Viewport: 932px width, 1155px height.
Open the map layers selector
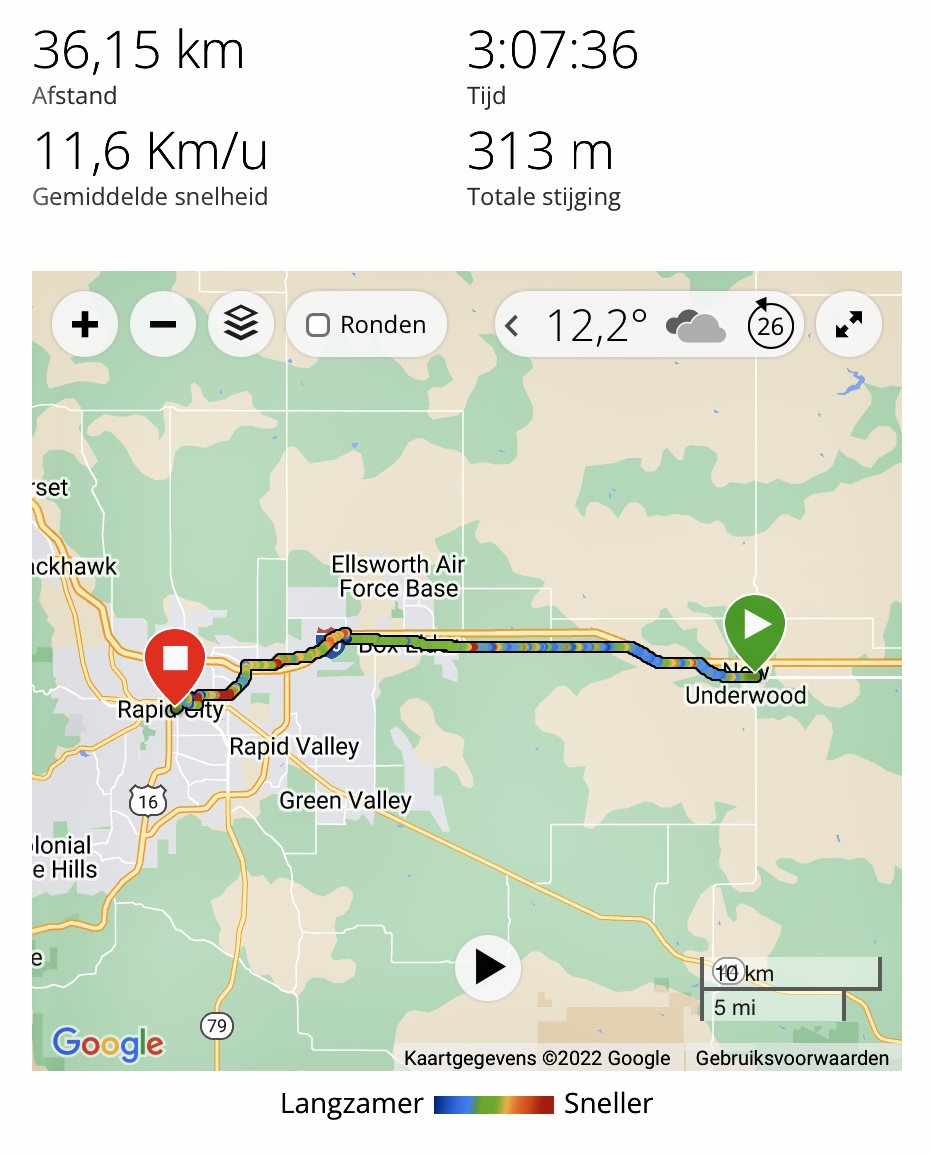coord(241,325)
